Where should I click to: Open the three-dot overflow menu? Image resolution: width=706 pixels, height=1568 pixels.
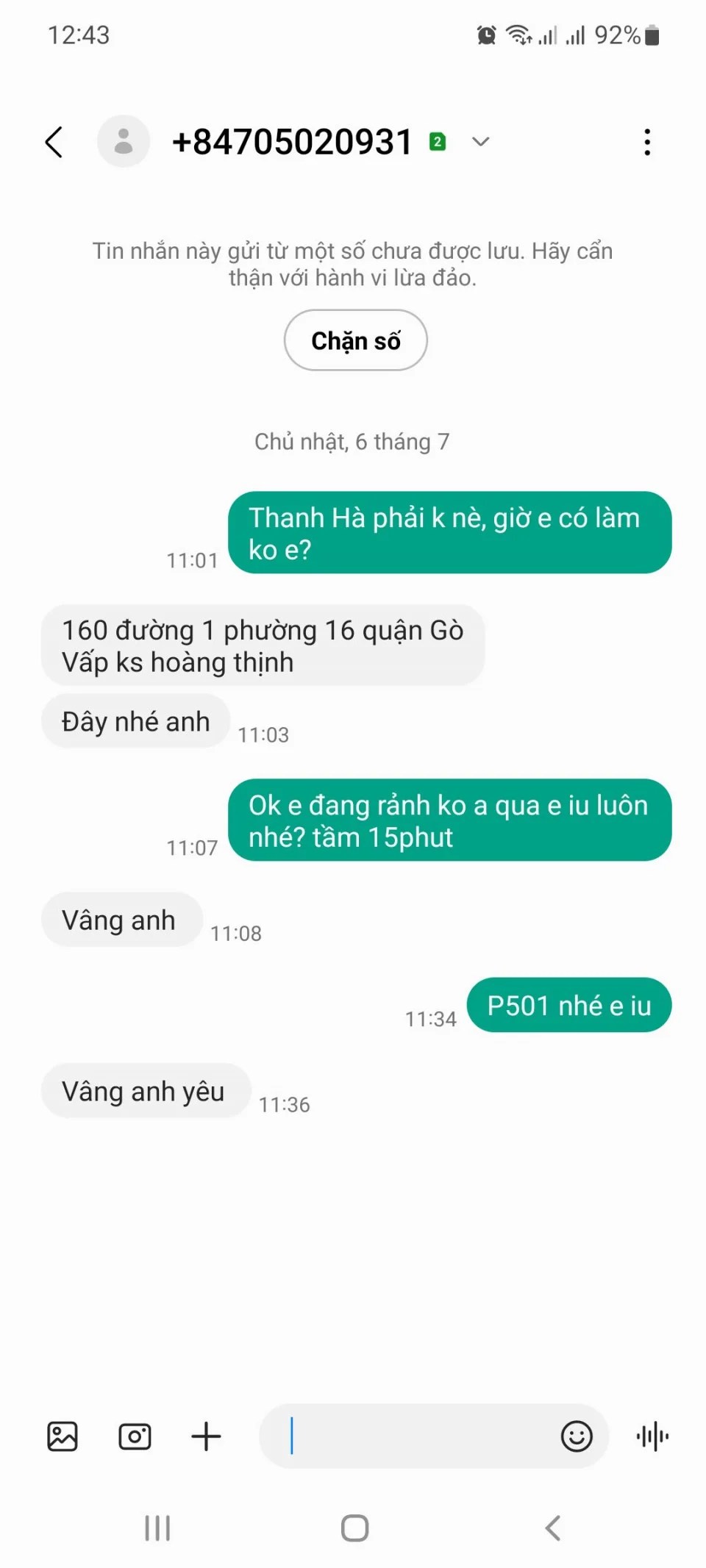pyautogui.click(x=646, y=142)
